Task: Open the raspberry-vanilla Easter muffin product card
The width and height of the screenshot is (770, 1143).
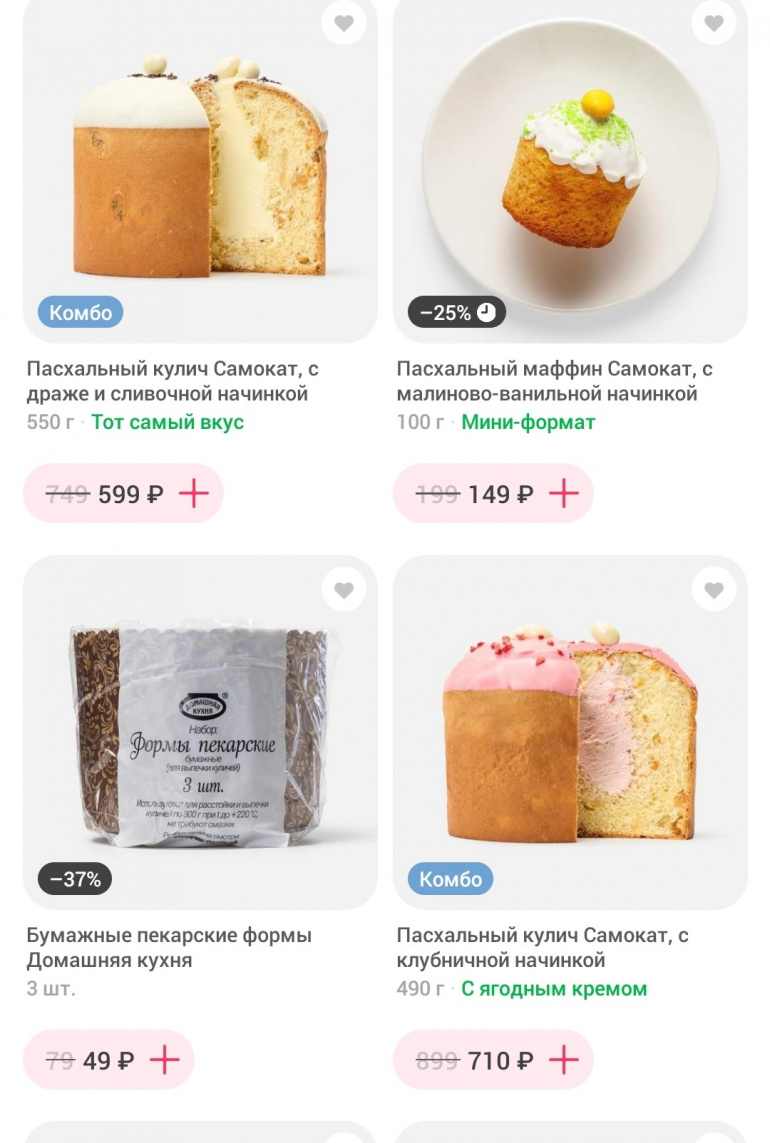Action: tap(570, 170)
